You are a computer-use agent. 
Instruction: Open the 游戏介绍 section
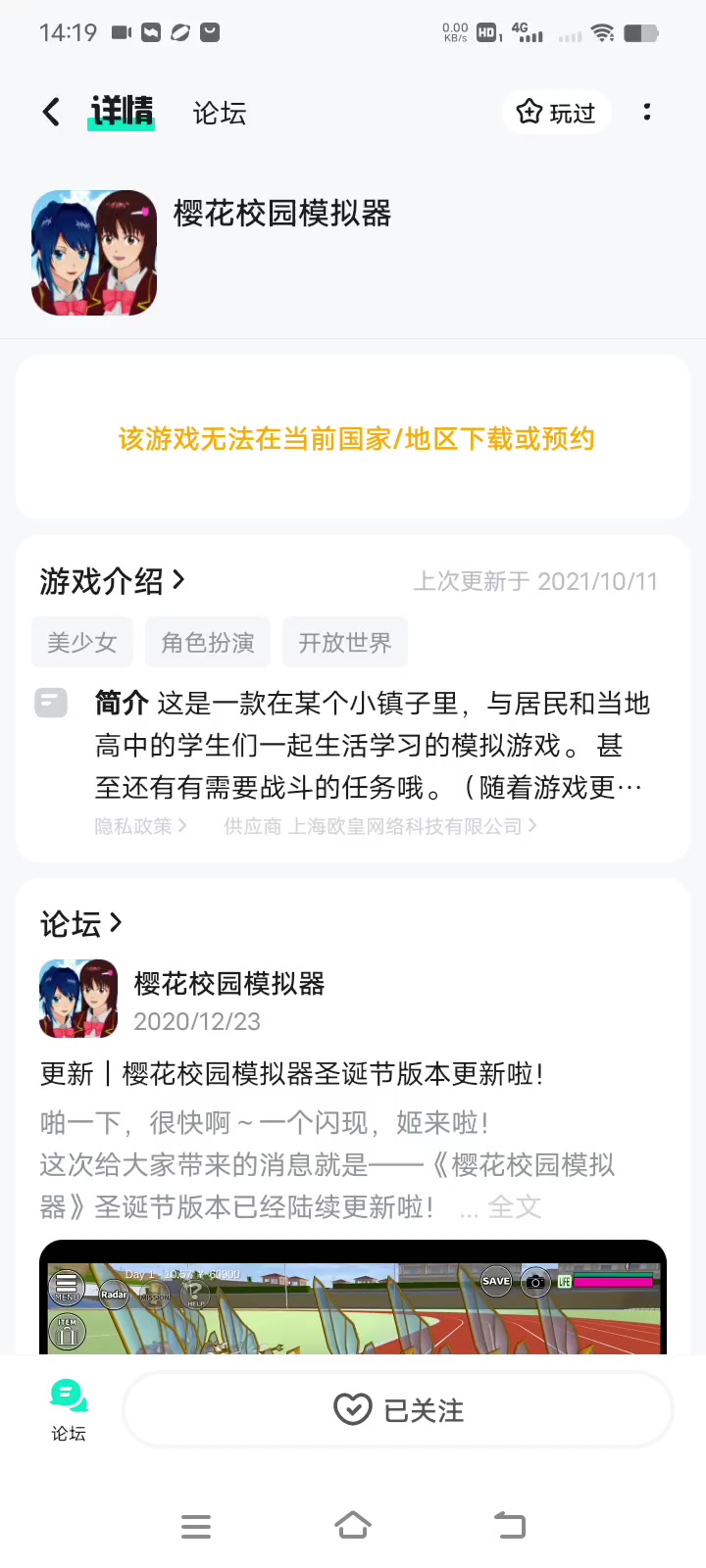click(112, 581)
